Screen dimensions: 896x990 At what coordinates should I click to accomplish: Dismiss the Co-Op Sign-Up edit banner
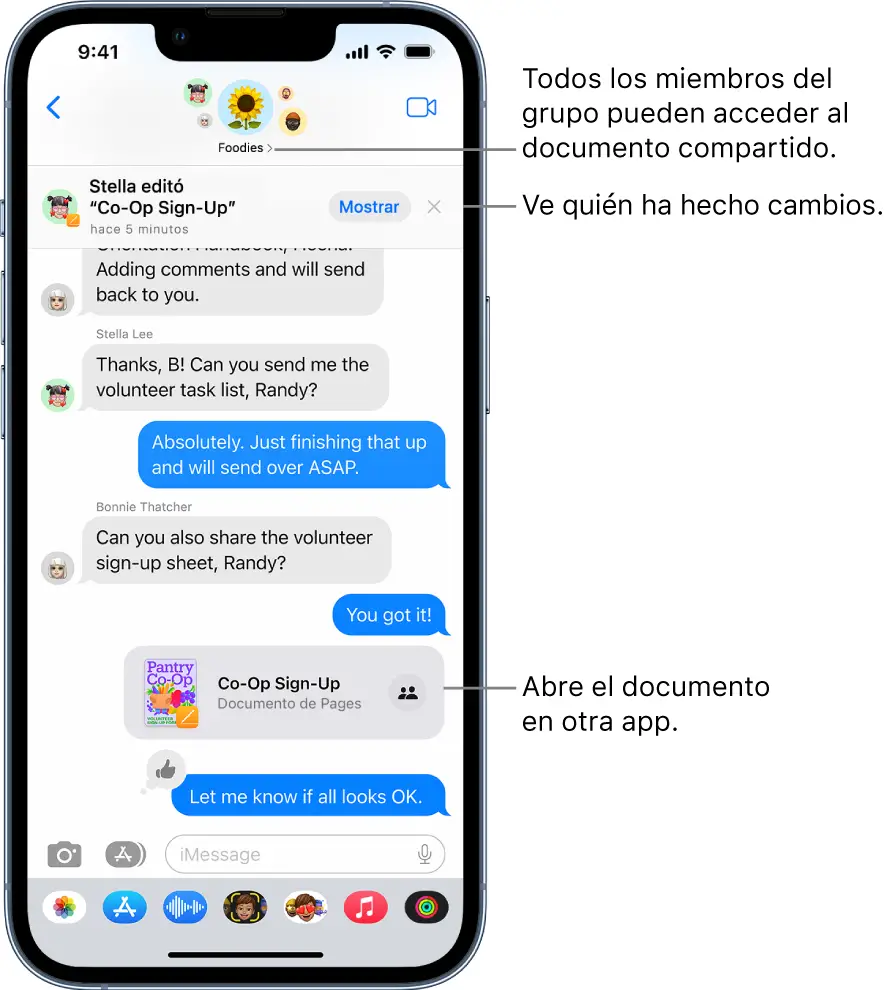434,207
